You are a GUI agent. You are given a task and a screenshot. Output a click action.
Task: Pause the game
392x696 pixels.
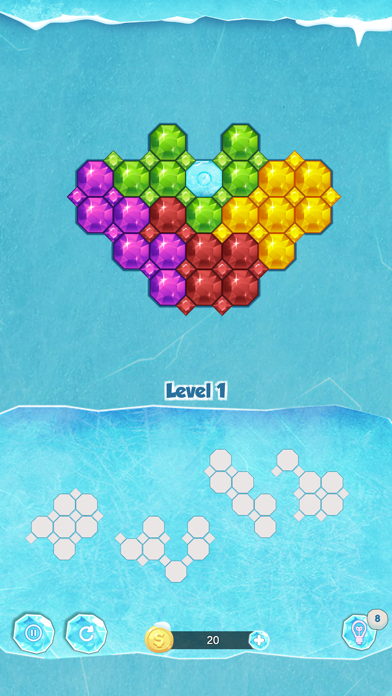(x=33, y=633)
